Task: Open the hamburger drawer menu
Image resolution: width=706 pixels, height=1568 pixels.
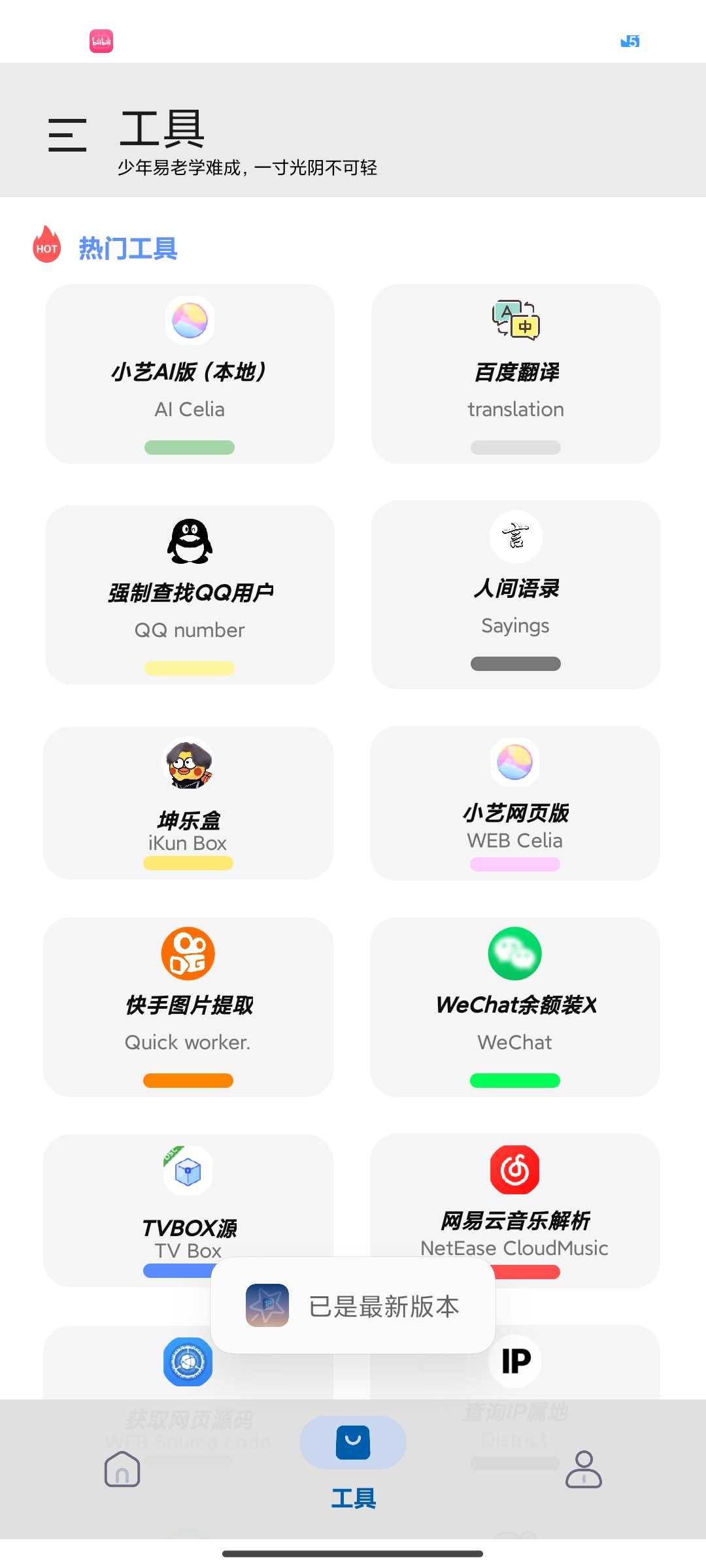Action: tap(67, 135)
